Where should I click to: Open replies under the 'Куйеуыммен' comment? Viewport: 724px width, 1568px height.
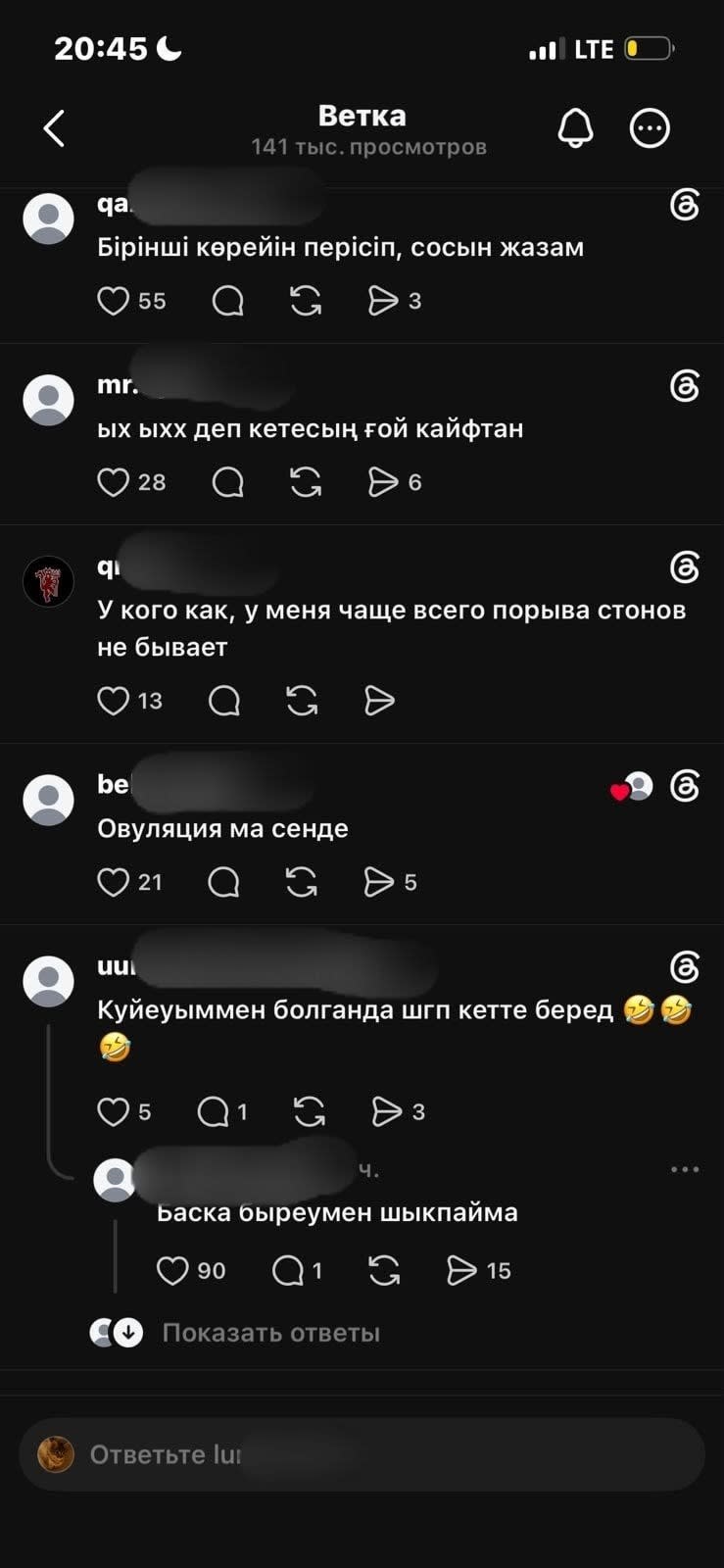(214, 1111)
